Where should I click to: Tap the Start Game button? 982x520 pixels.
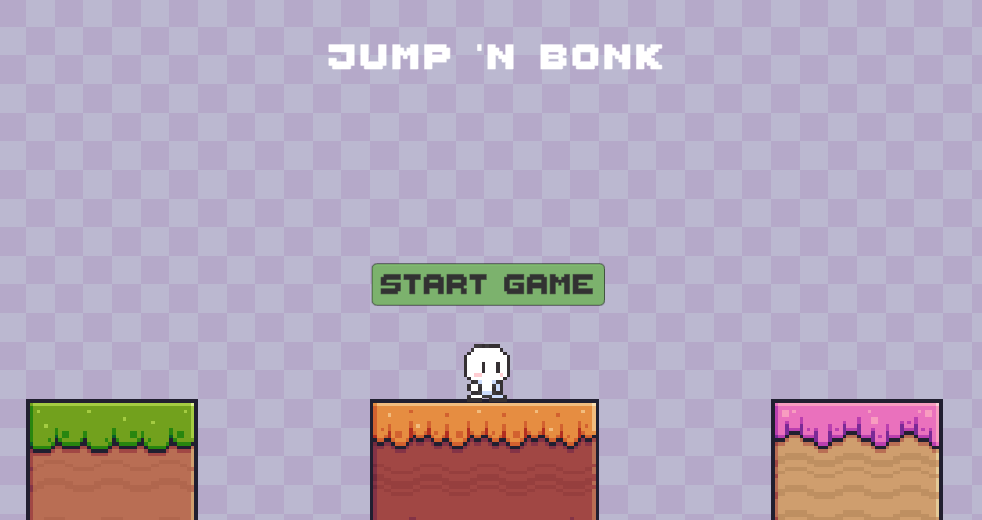(488, 285)
